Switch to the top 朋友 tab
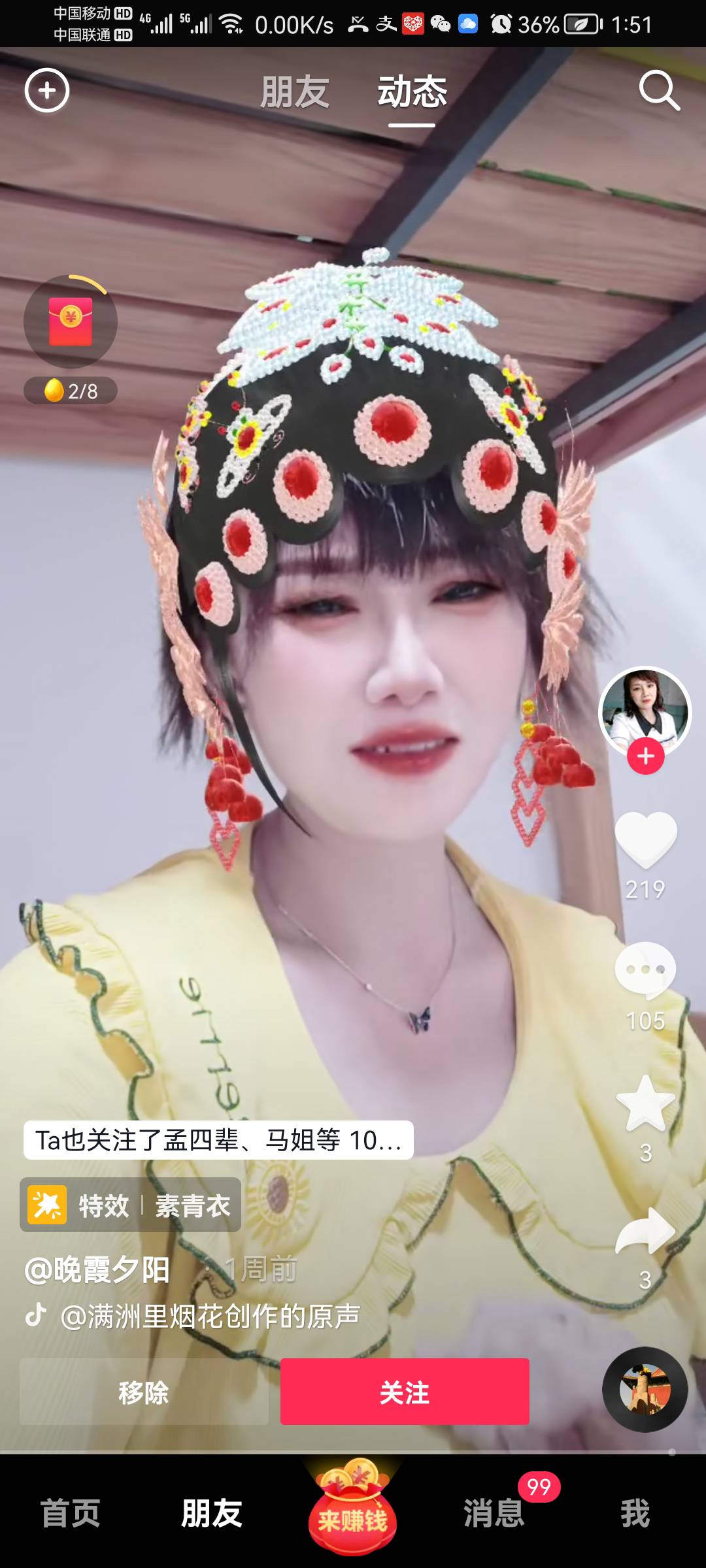Image resolution: width=706 pixels, height=1568 pixels. coord(295,91)
